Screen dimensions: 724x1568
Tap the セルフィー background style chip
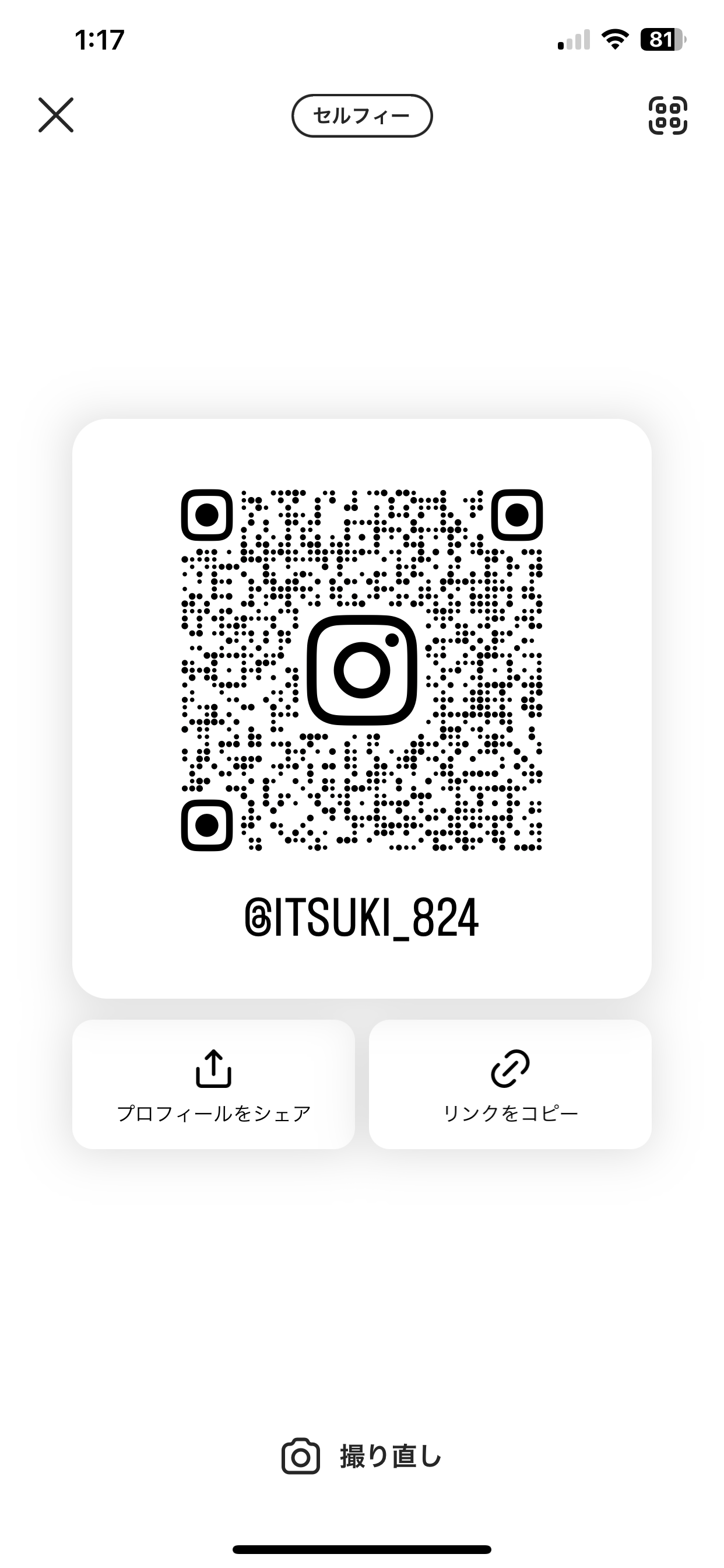pyautogui.click(x=362, y=116)
